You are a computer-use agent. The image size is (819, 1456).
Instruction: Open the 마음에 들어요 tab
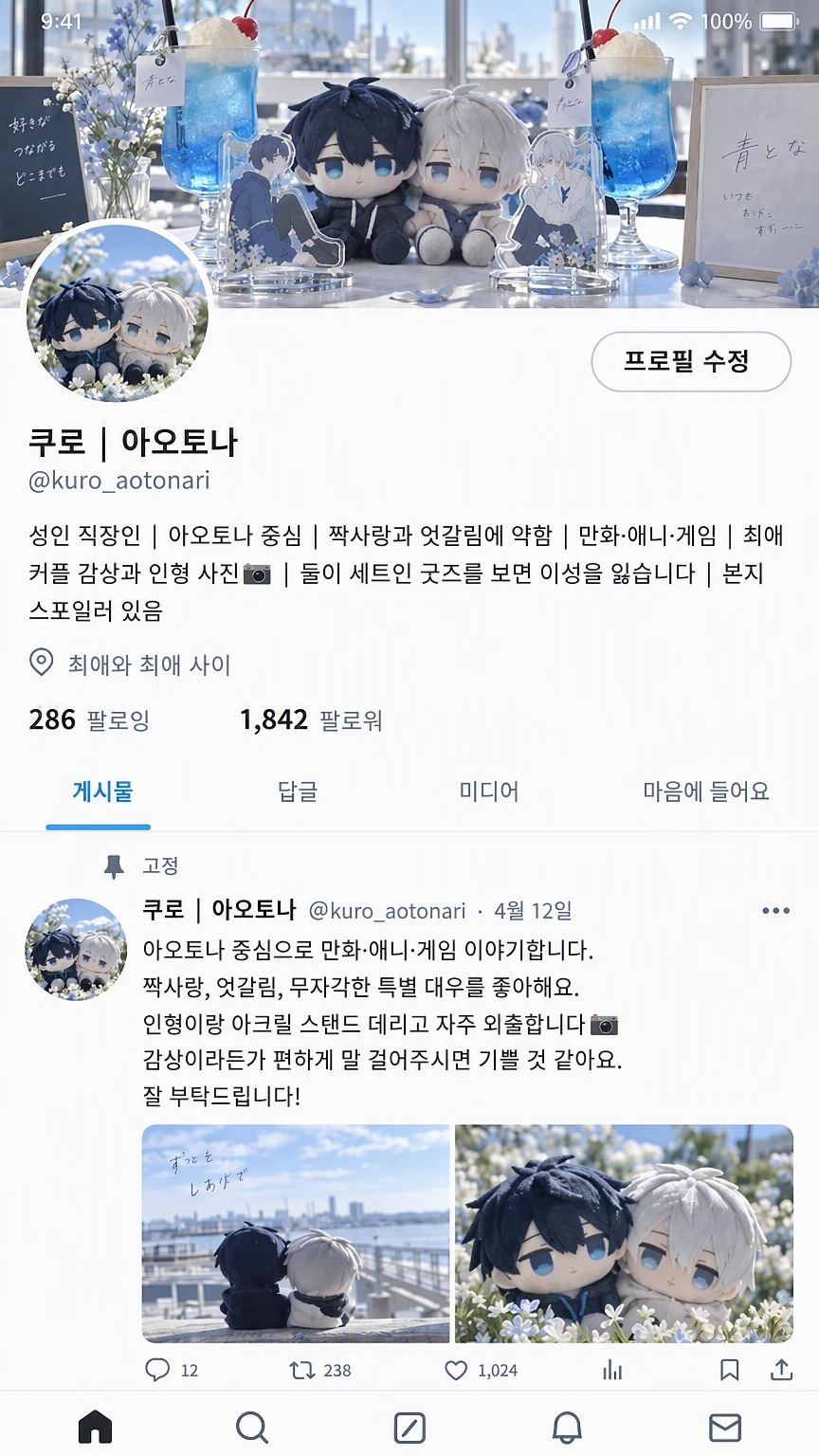click(706, 792)
